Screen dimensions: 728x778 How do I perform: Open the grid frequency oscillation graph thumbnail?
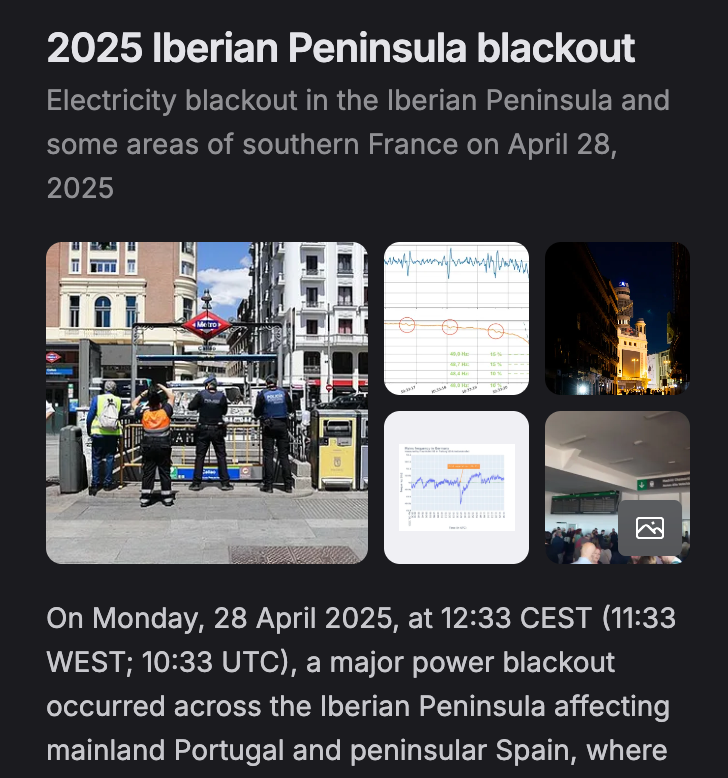click(456, 318)
